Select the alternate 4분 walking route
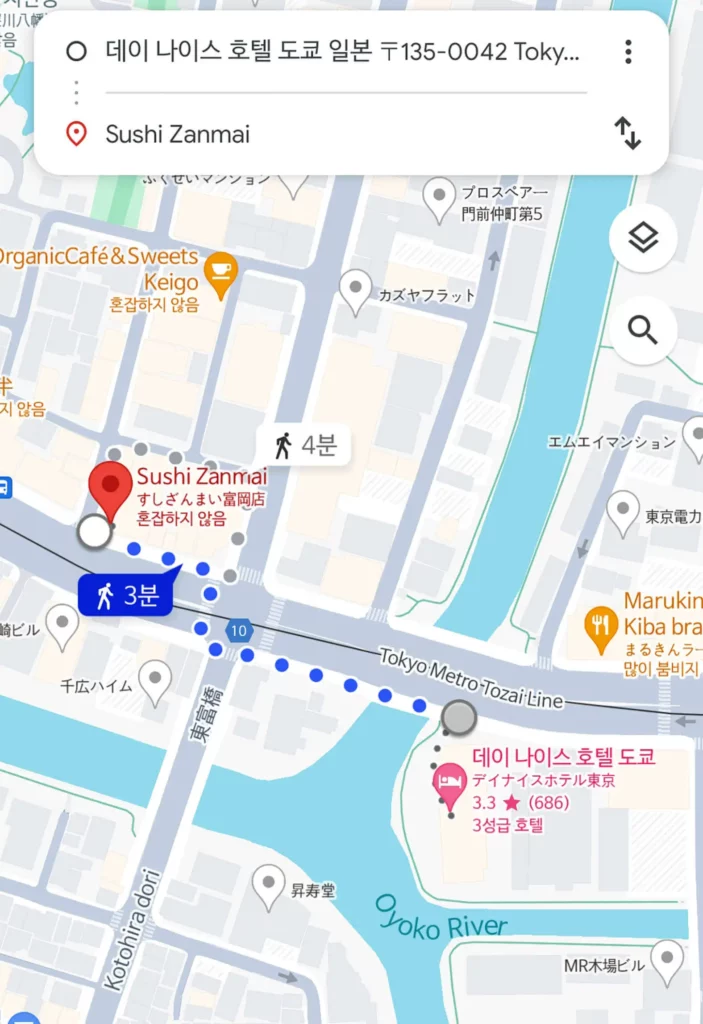 click(306, 445)
